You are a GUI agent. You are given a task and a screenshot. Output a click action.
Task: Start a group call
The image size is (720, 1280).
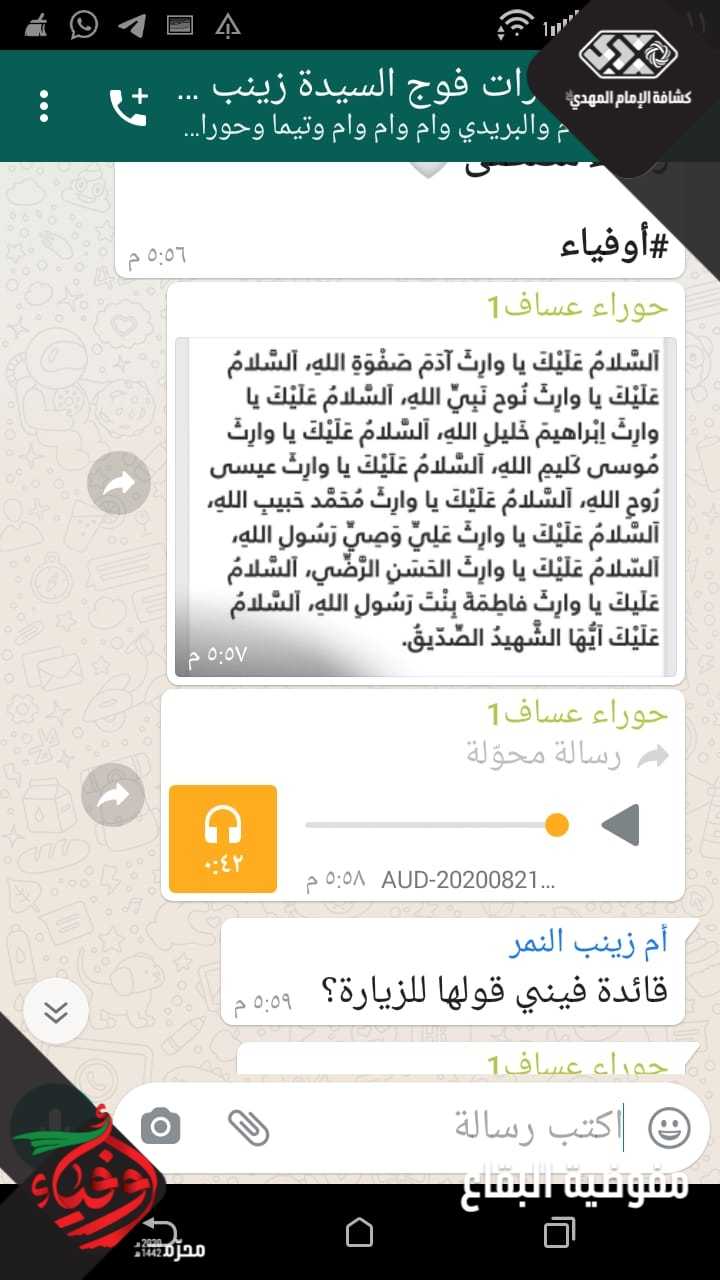pyautogui.click(x=128, y=106)
